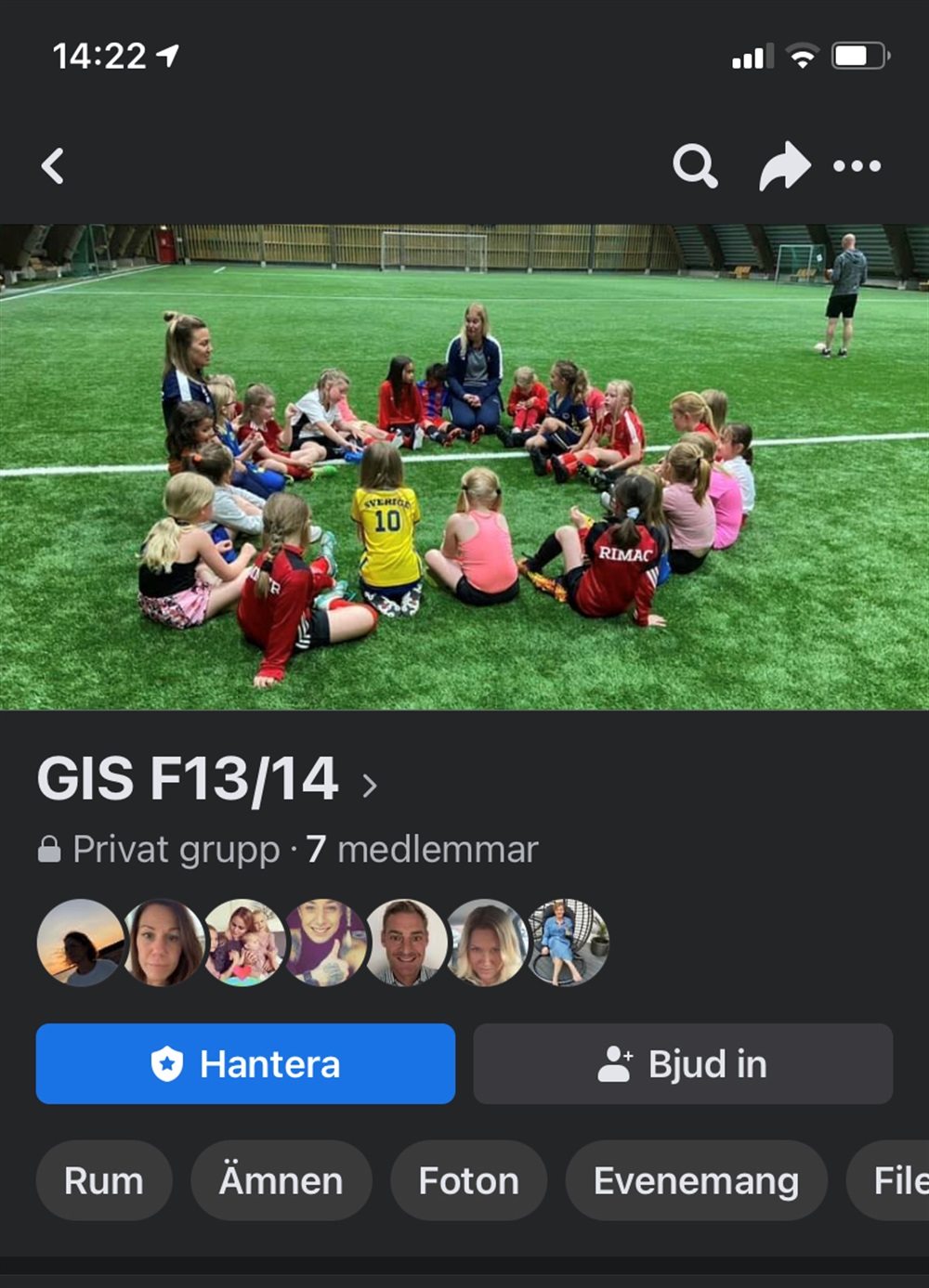929x1288 pixels.
Task: Open the Evenemang chip
Action: tap(696, 1181)
